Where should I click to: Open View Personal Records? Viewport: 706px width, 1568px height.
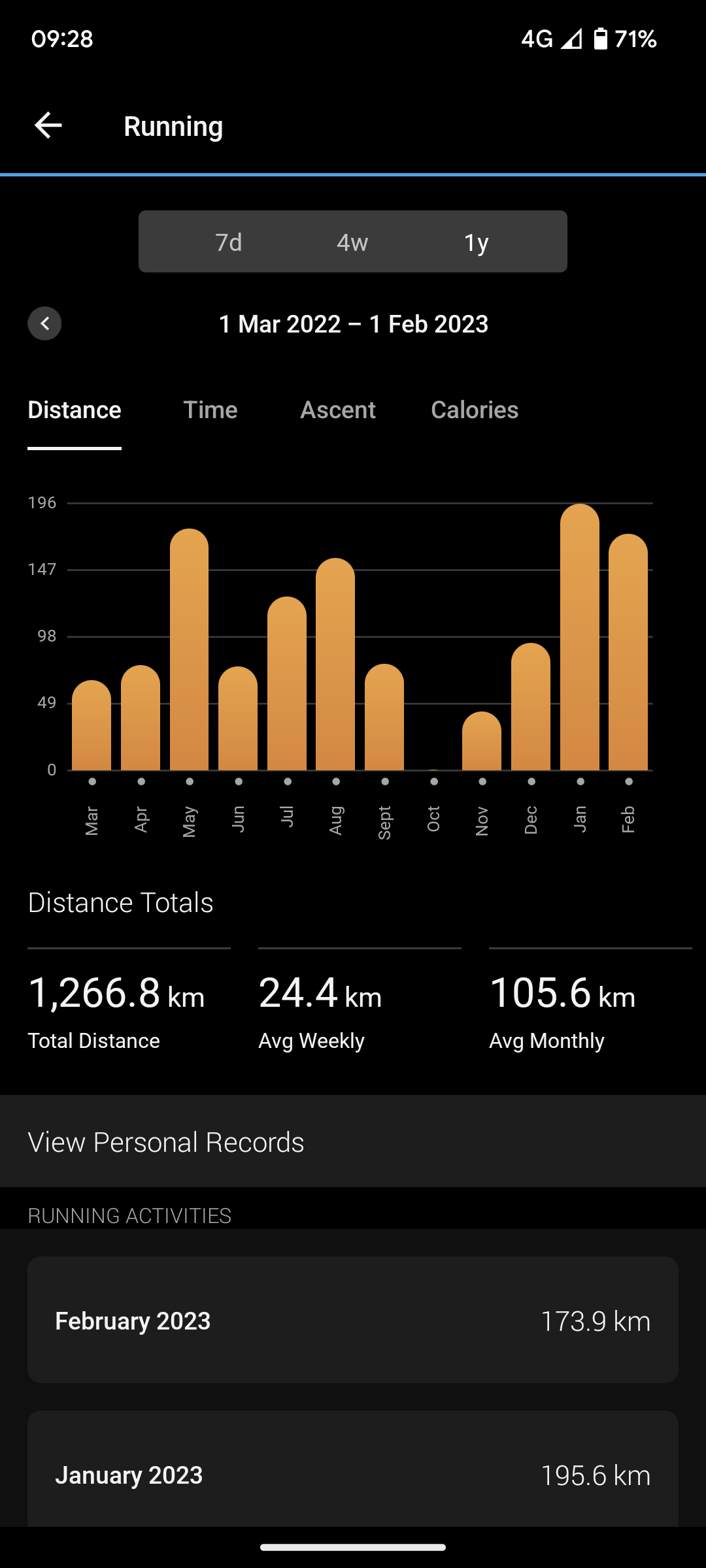[x=353, y=1142]
